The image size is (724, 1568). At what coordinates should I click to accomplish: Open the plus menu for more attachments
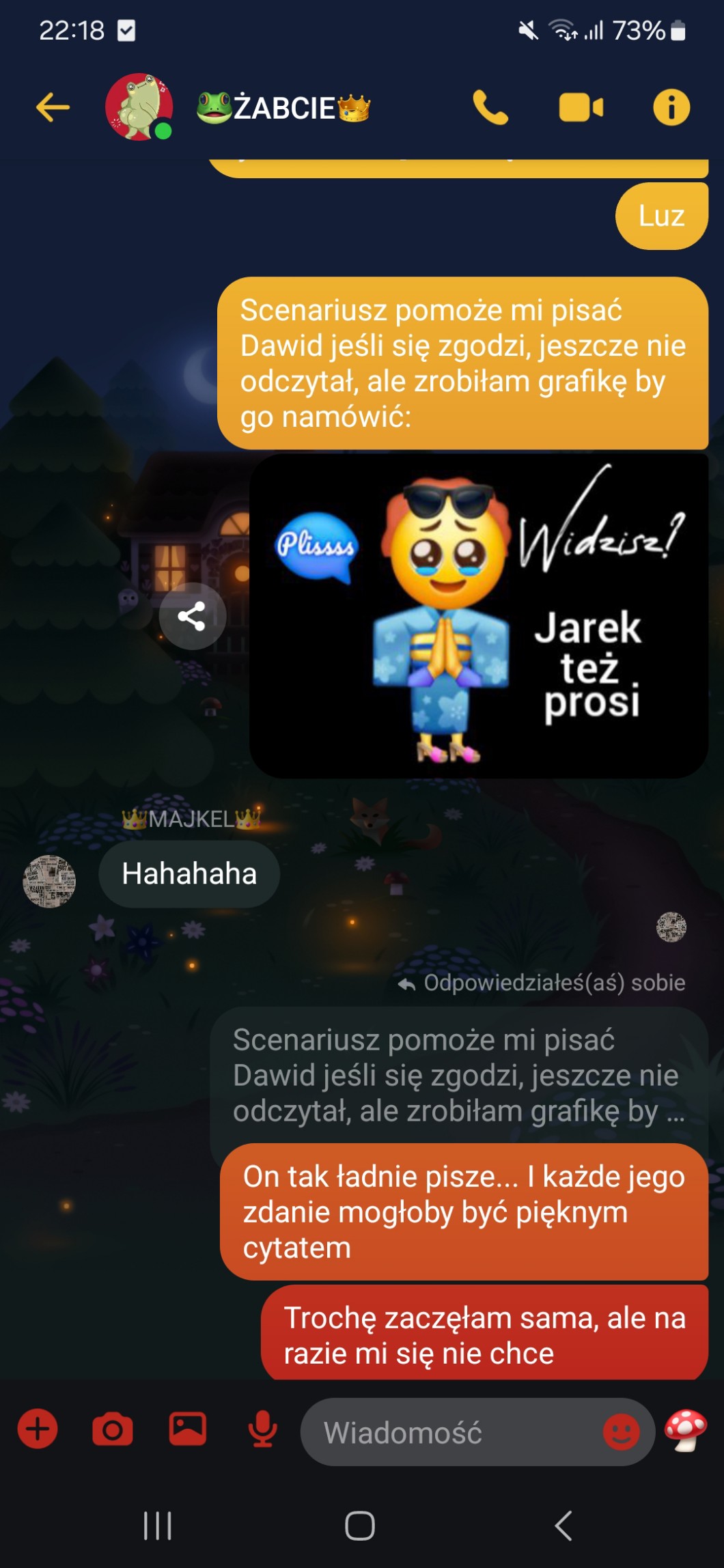tap(38, 1429)
